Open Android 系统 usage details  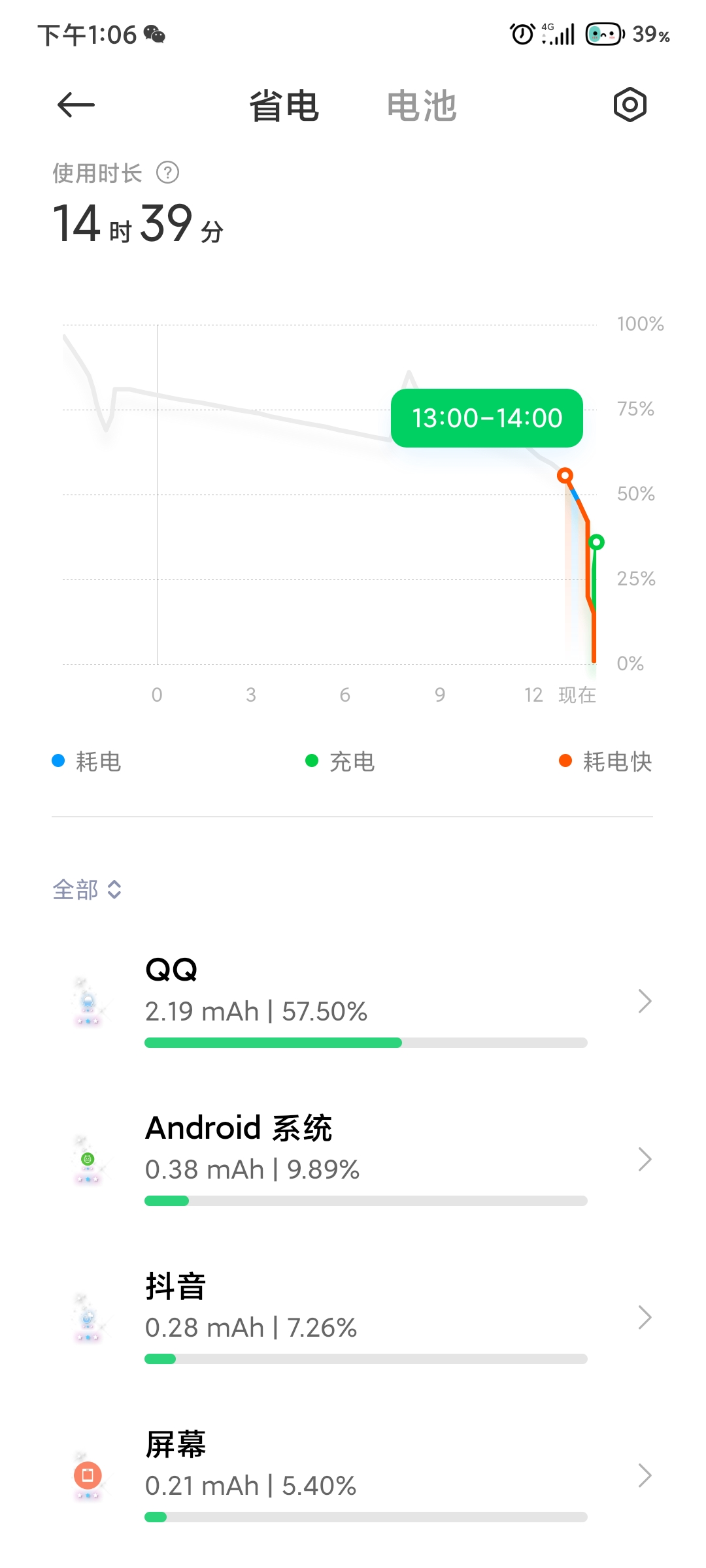tap(353, 1159)
